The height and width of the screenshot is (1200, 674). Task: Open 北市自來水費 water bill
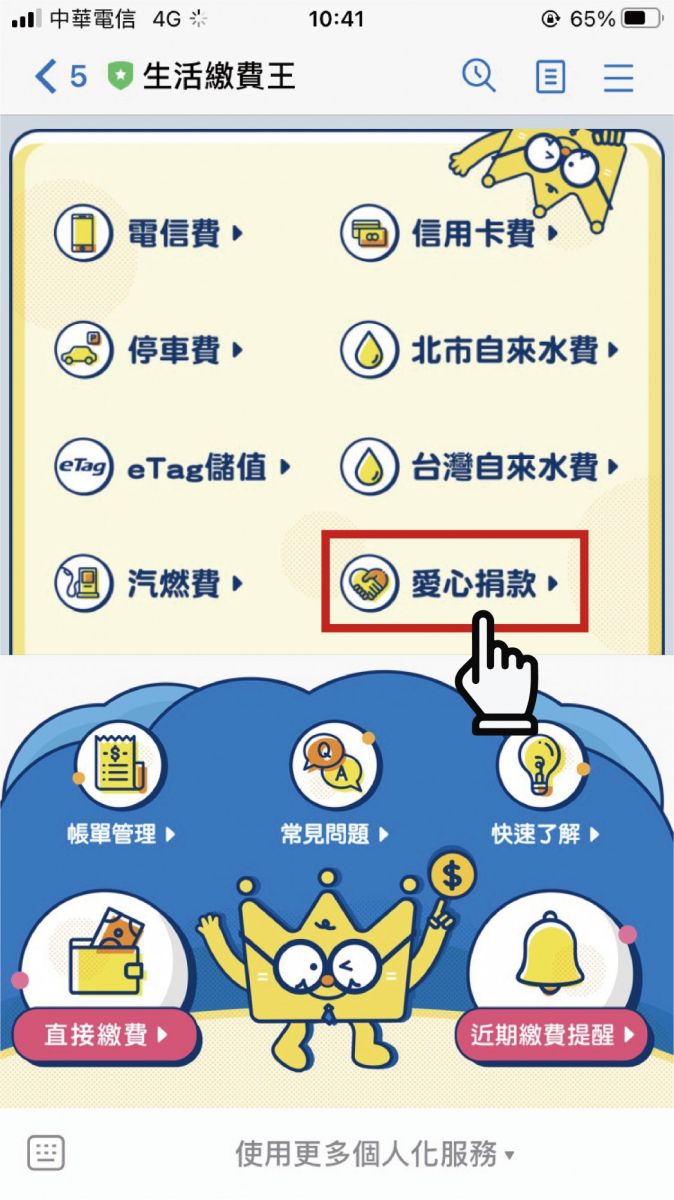tap(481, 350)
